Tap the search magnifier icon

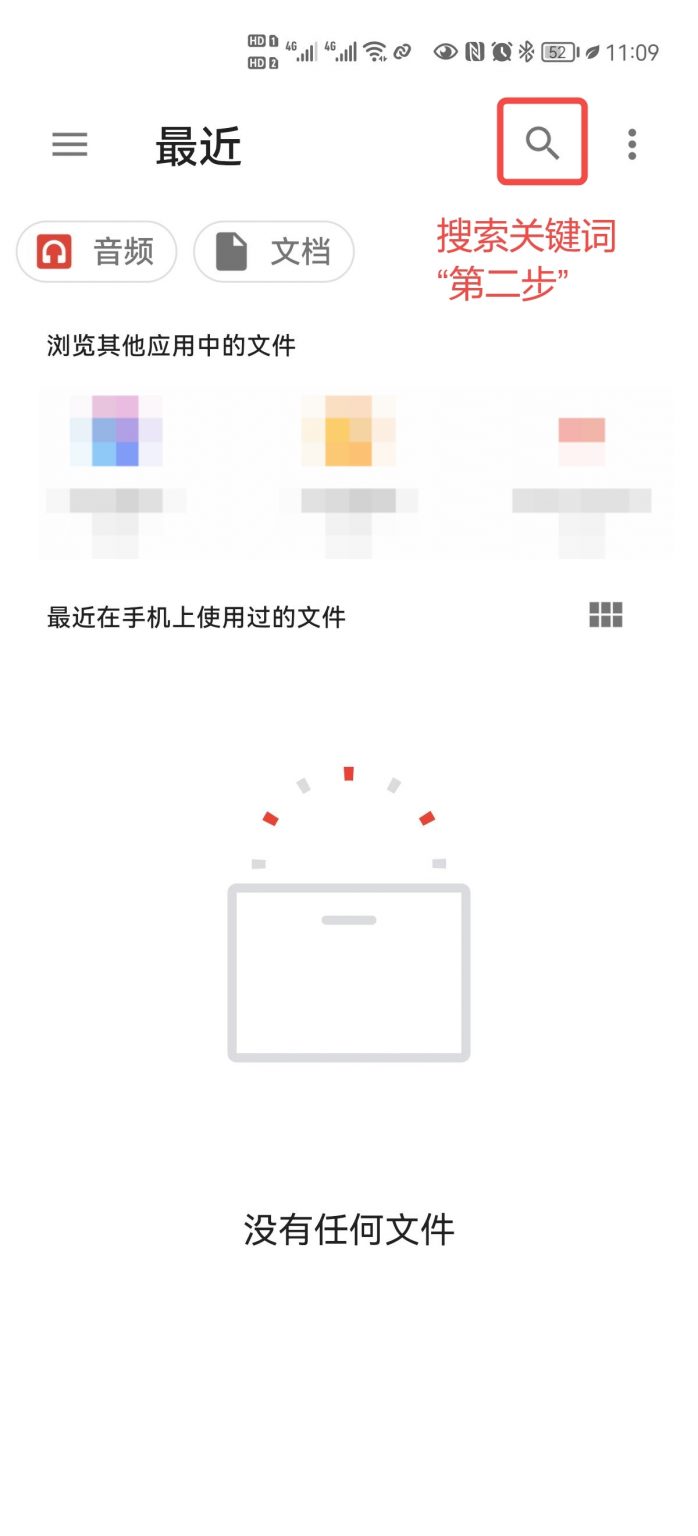(542, 144)
